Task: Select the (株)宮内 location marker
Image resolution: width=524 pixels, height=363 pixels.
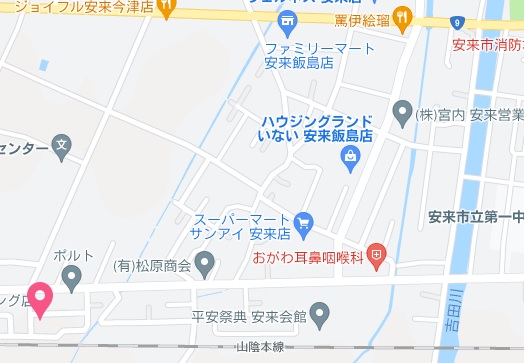Action: point(402,114)
